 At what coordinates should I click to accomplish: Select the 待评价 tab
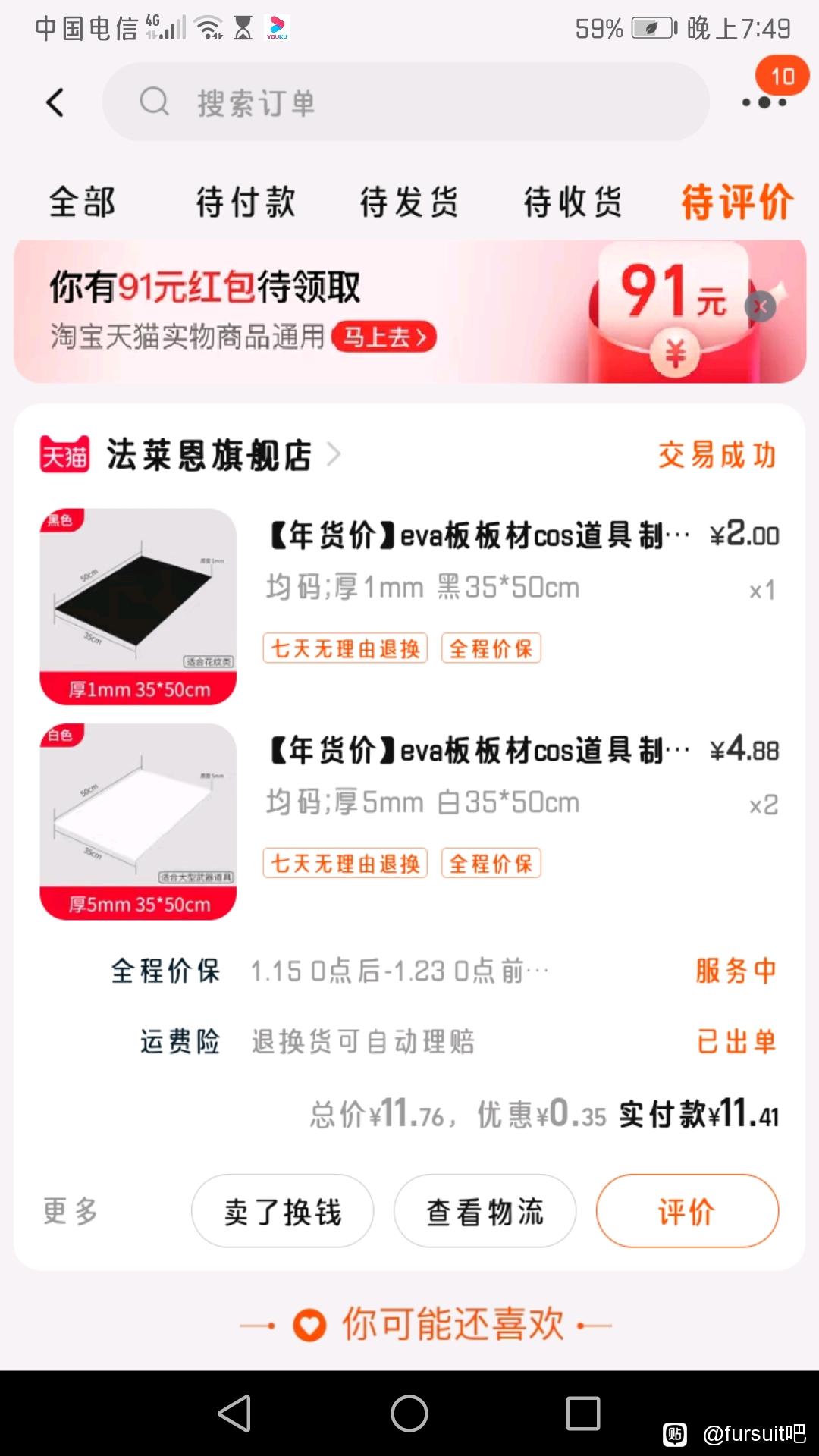pos(737,202)
